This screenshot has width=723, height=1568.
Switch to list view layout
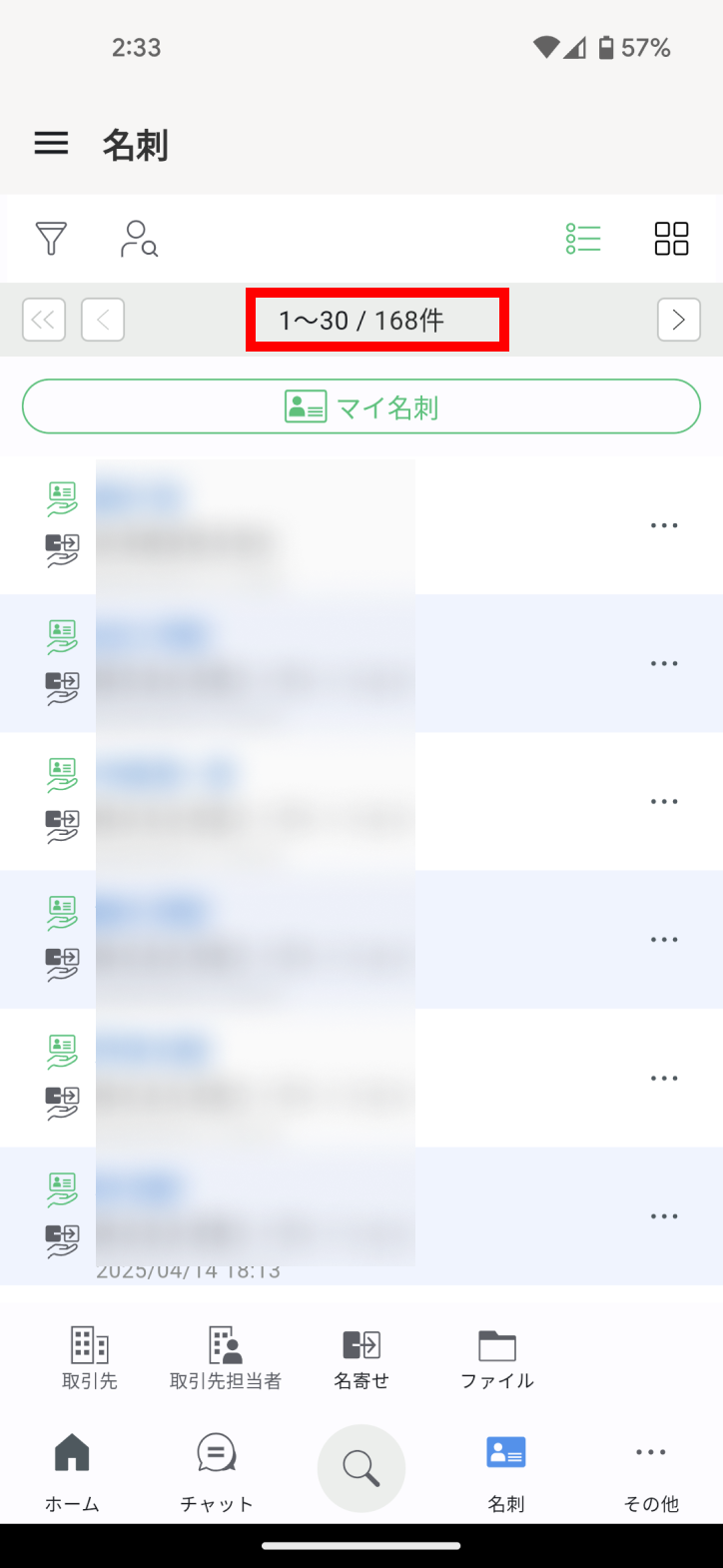[x=583, y=239]
